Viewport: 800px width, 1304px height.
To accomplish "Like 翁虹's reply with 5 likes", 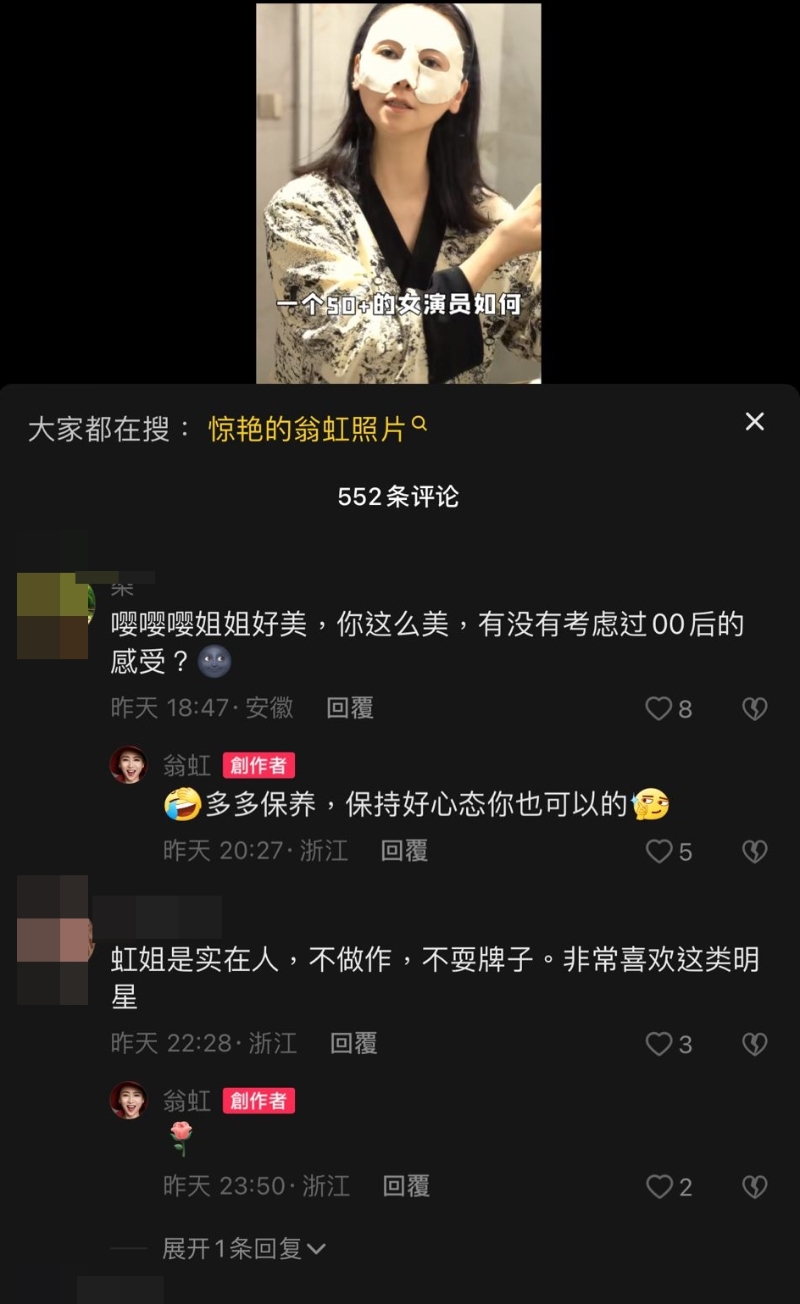I will 659,852.
